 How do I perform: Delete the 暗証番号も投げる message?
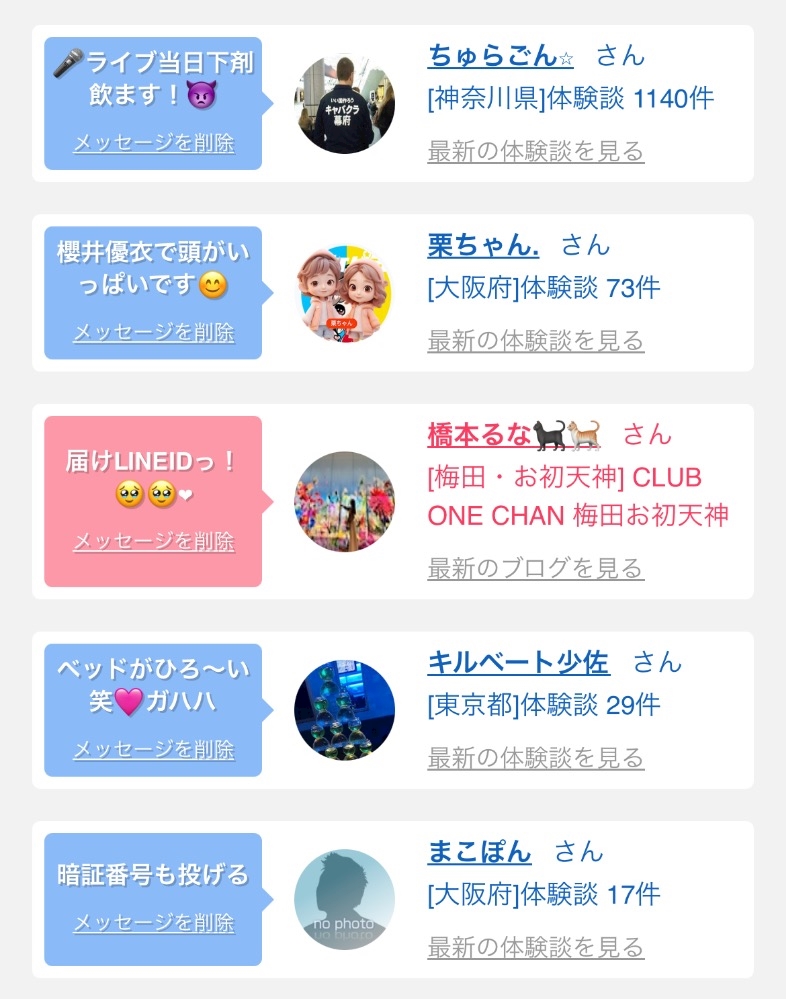click(x=153, y=922)
